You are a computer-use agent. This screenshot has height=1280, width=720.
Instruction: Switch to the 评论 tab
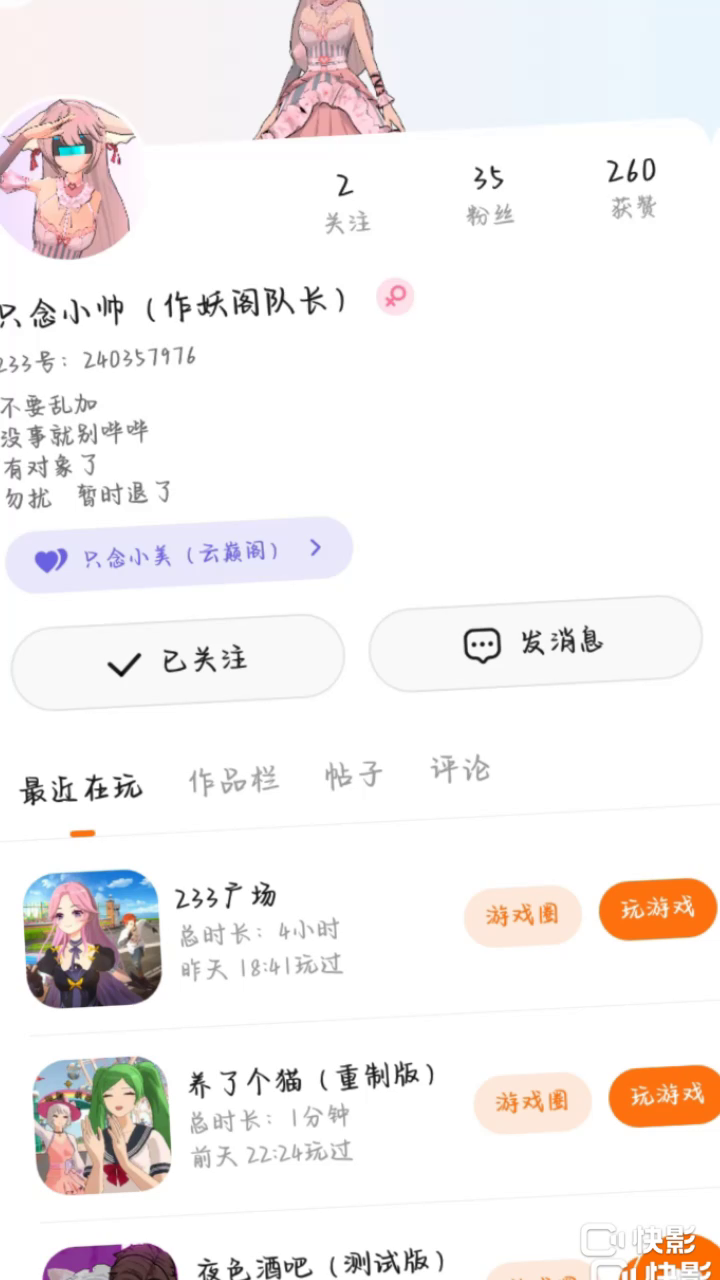[460, 769]
